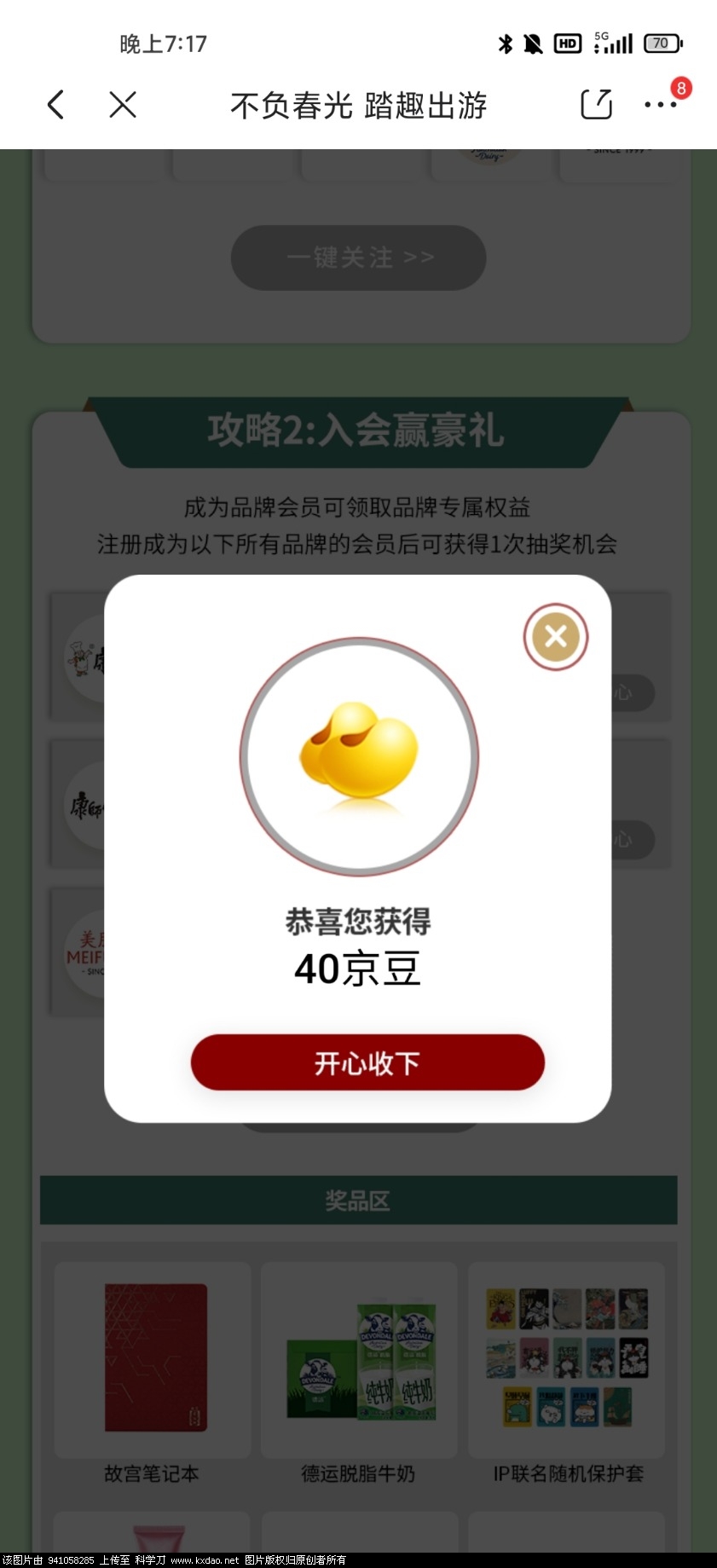Tap the back arrow at top left
This screenshot has height=1568, width=717.
click(55, 104)
